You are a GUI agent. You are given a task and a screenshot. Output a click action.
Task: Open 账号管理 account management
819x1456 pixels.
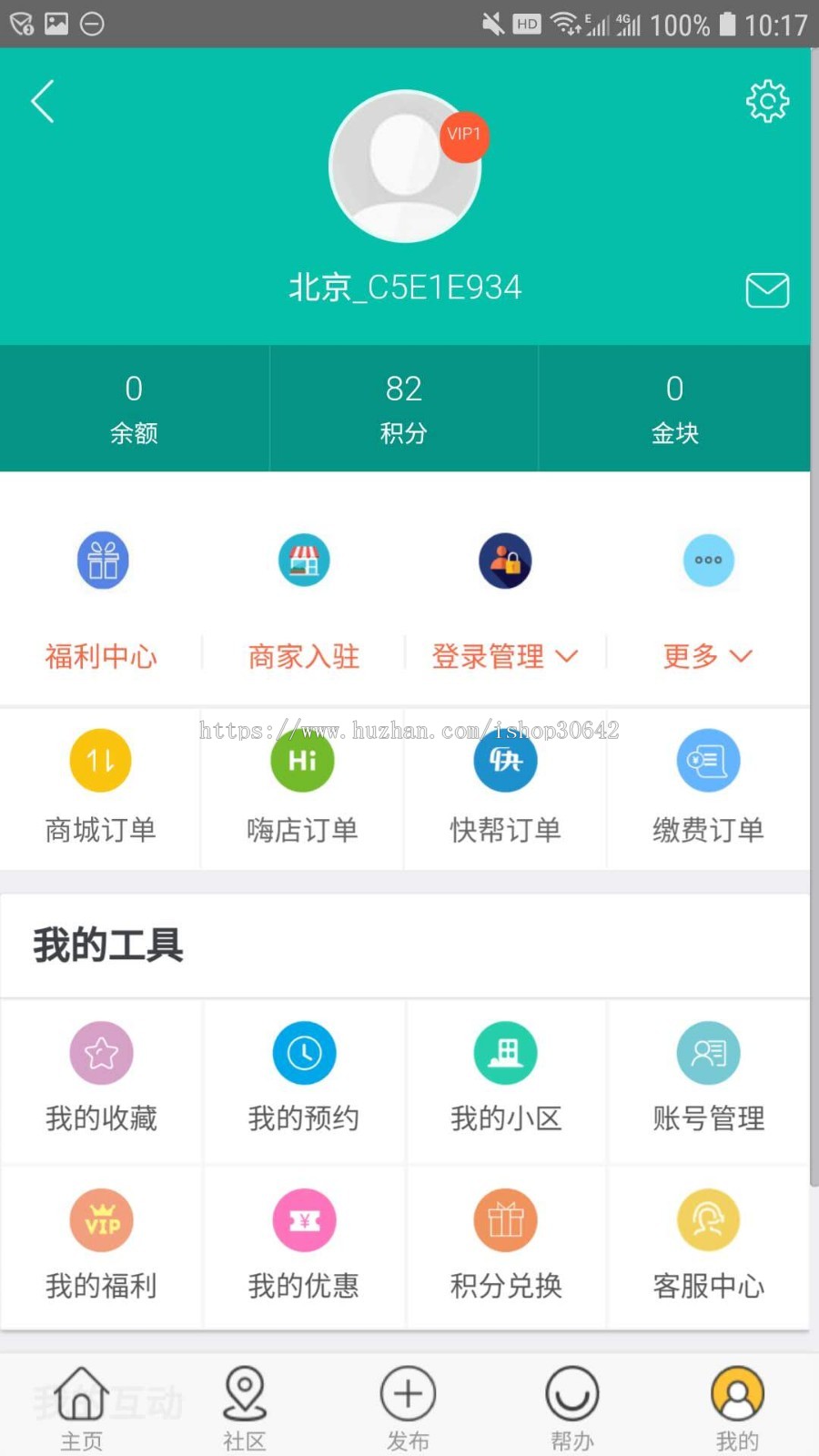tap(708, 1052)
